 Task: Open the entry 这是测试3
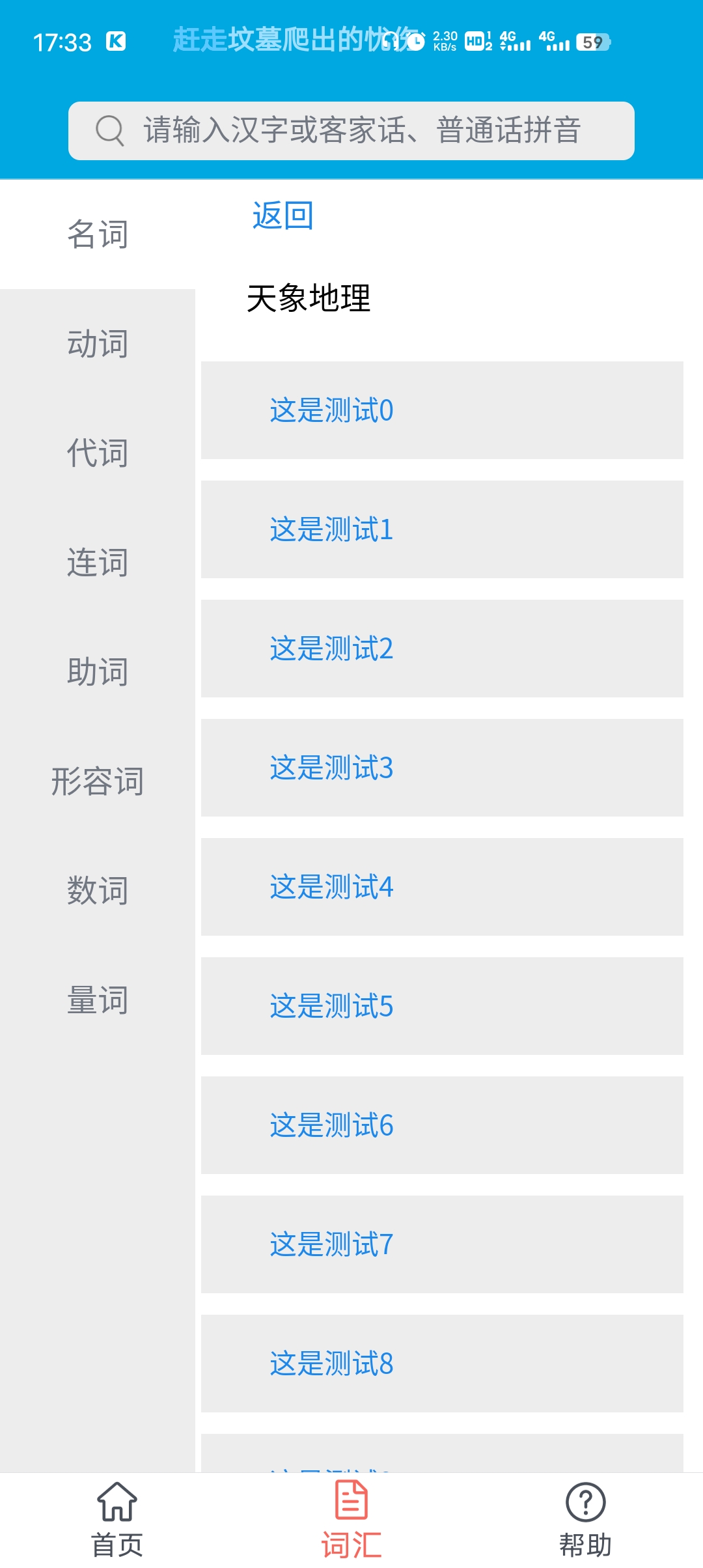click(441, 768)
